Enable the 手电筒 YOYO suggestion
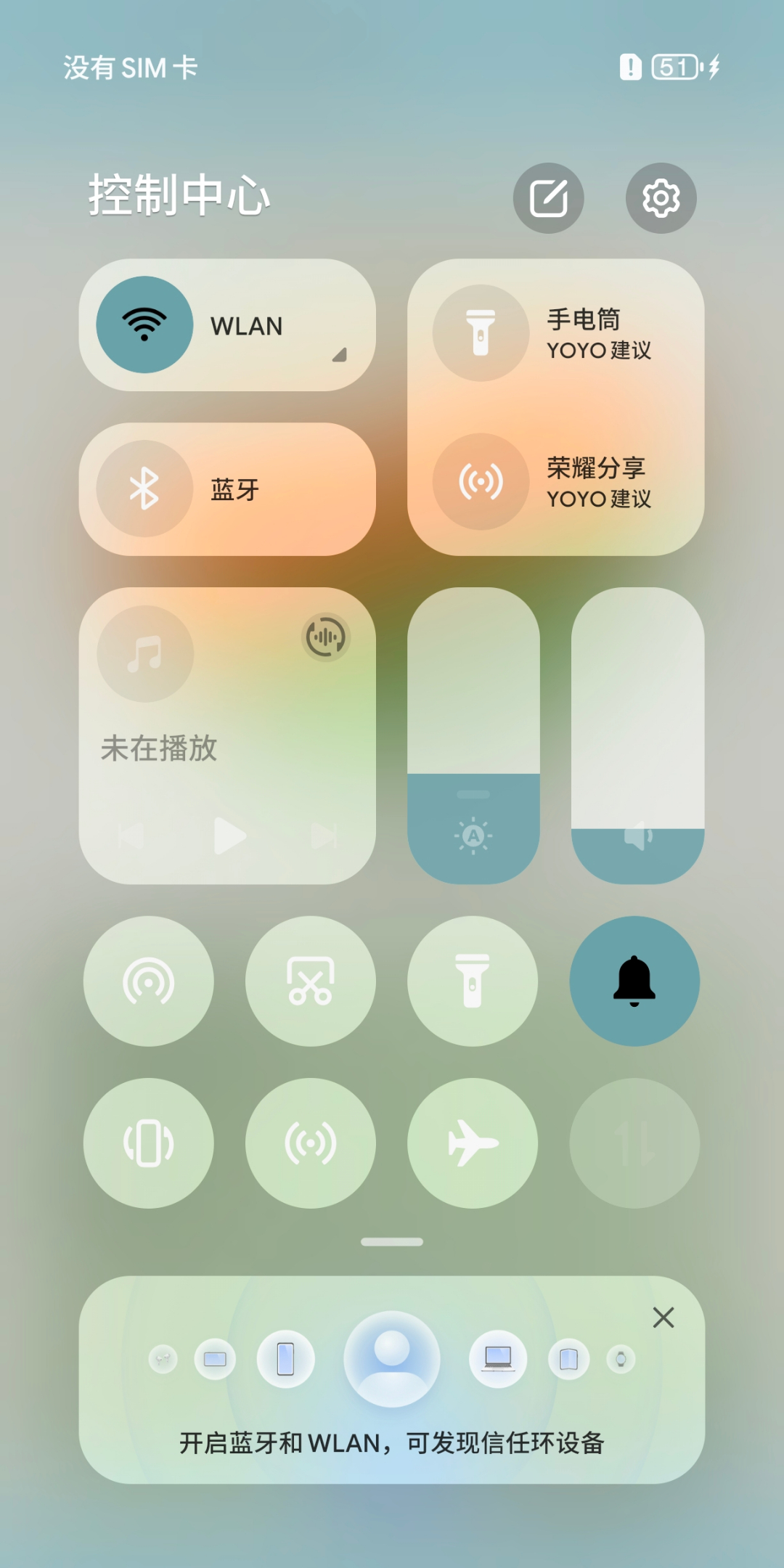784x1568 pixels. click(x=481, y=332)
